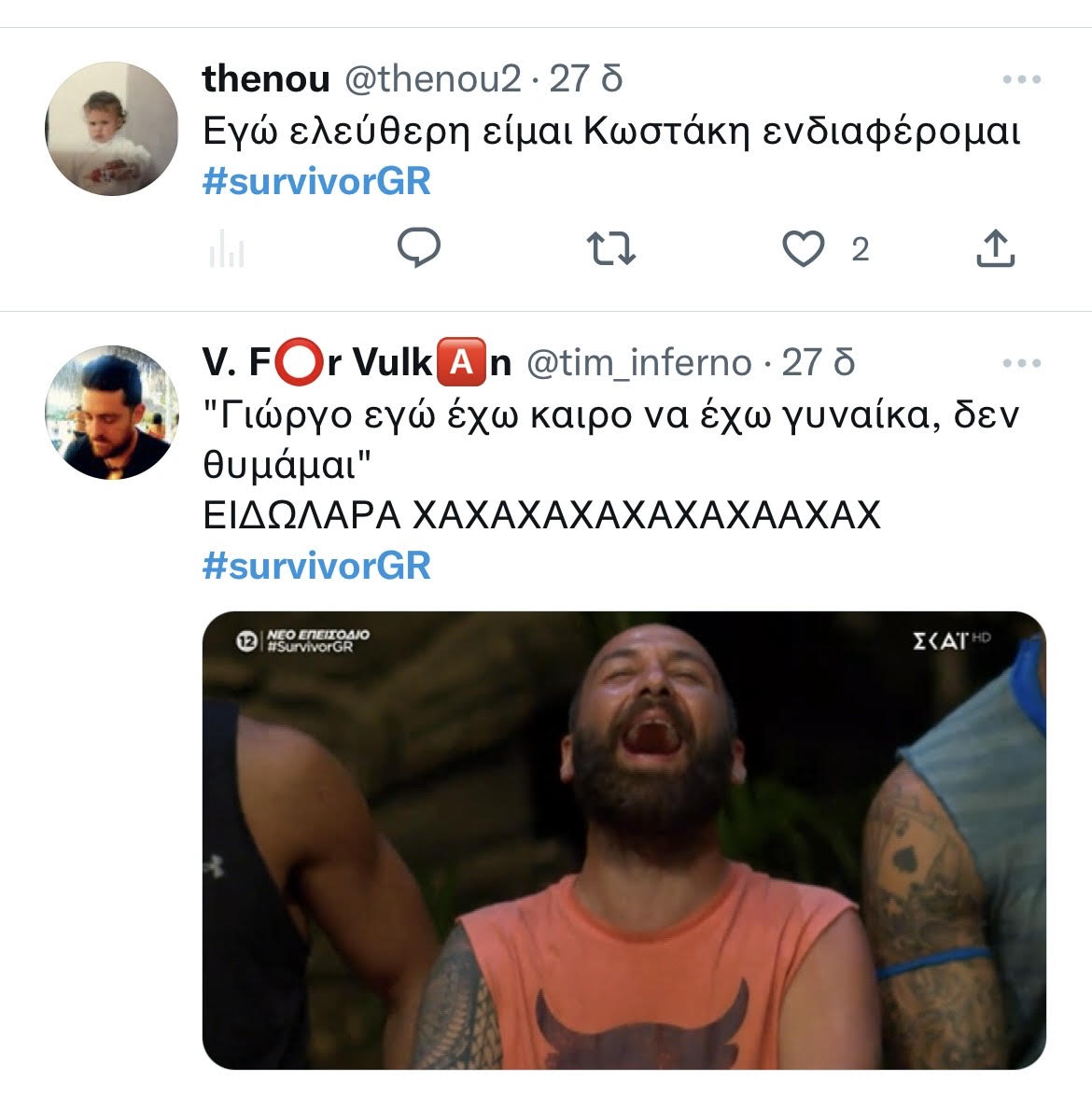Like thenou's tweet
1092x1094 pixels.
tap(804, 249)
